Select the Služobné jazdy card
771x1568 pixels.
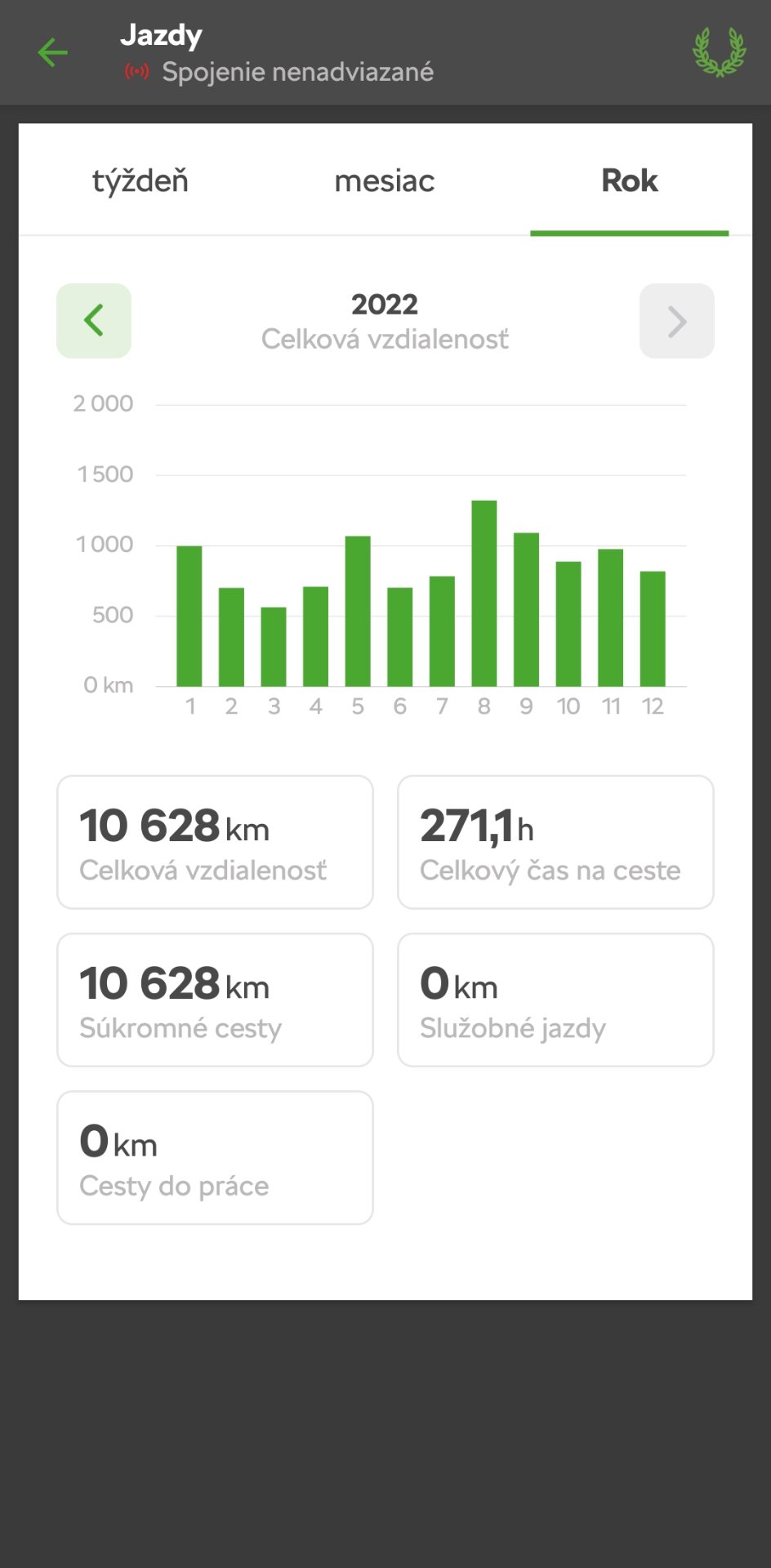tap(555, 1000)
